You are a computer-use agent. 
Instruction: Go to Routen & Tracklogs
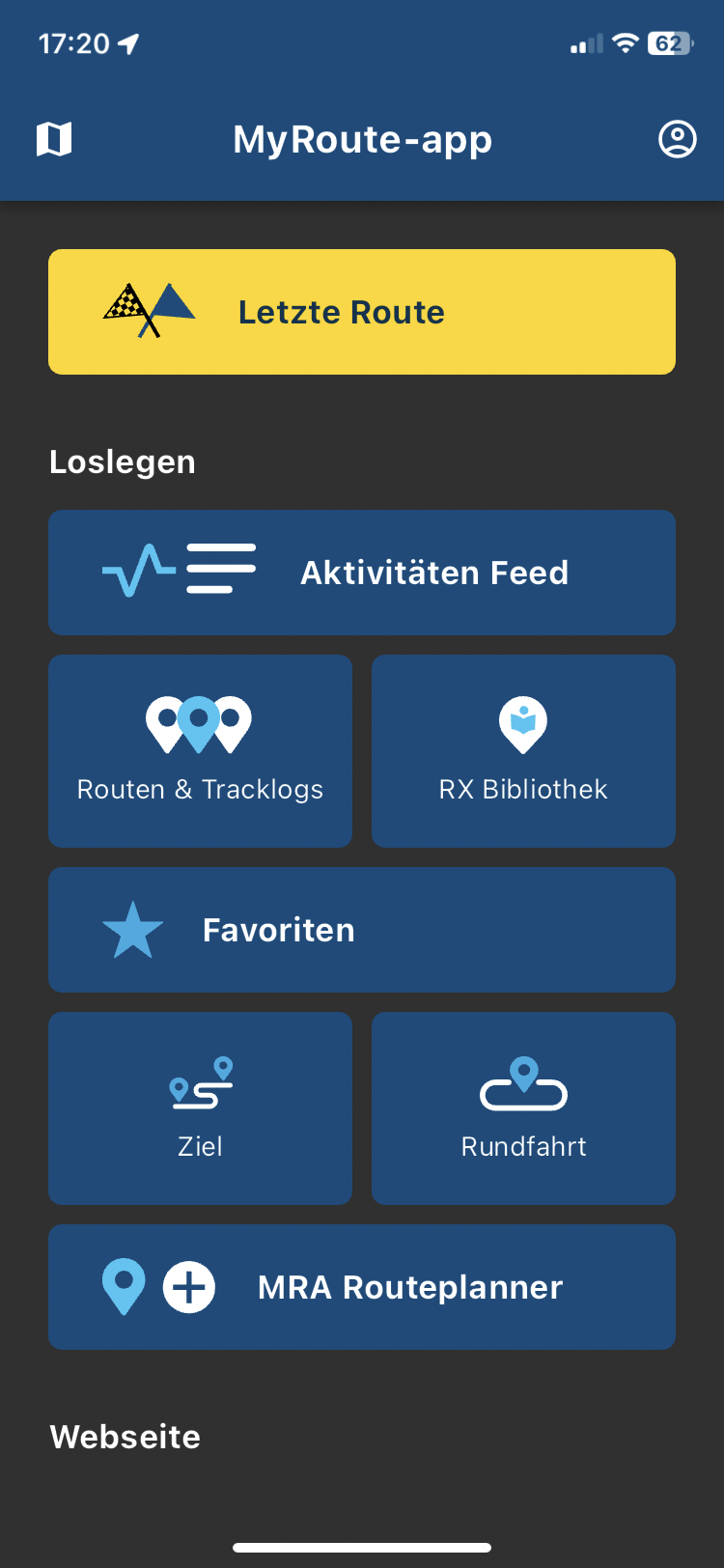pos(200,751)
